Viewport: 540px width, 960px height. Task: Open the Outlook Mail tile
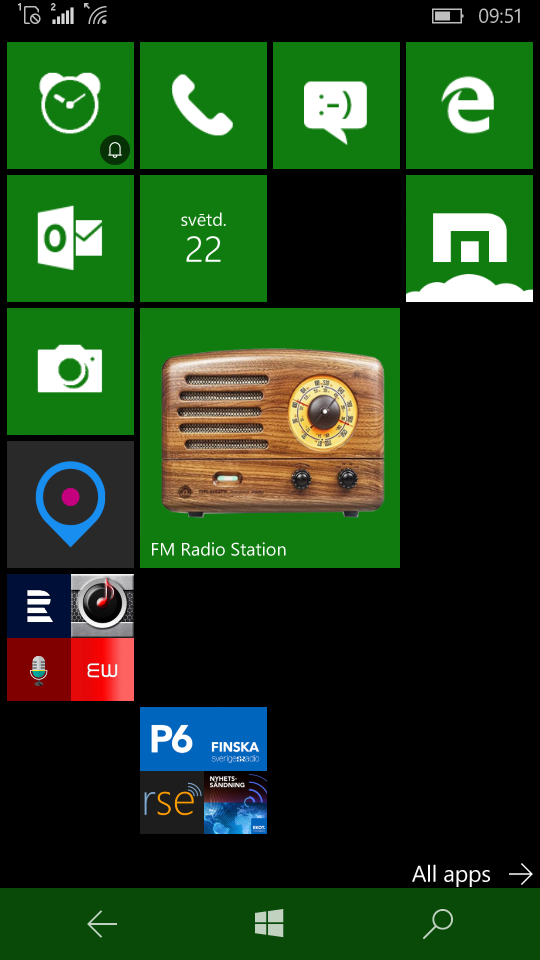[70, 238]
